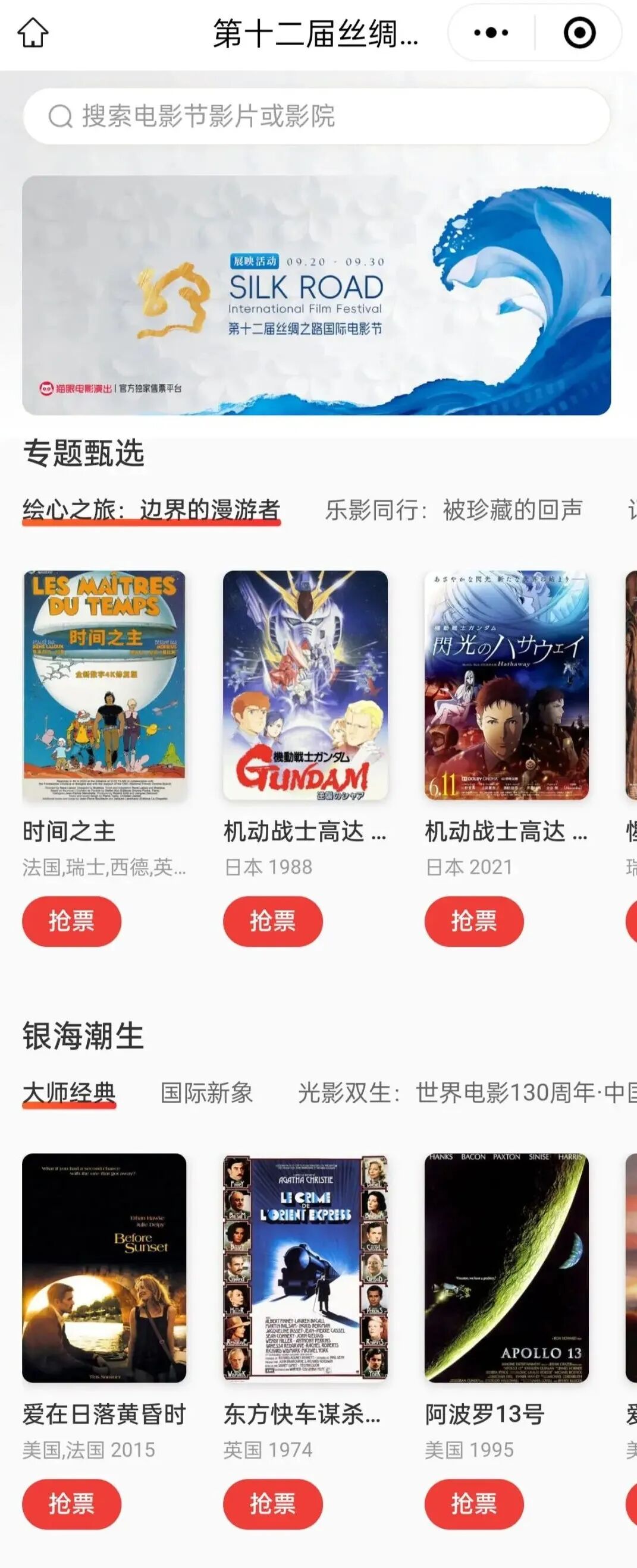Open the 爱在日落黄昏时 poster
Screen dimensions: 637x1568
[104, 1268]
